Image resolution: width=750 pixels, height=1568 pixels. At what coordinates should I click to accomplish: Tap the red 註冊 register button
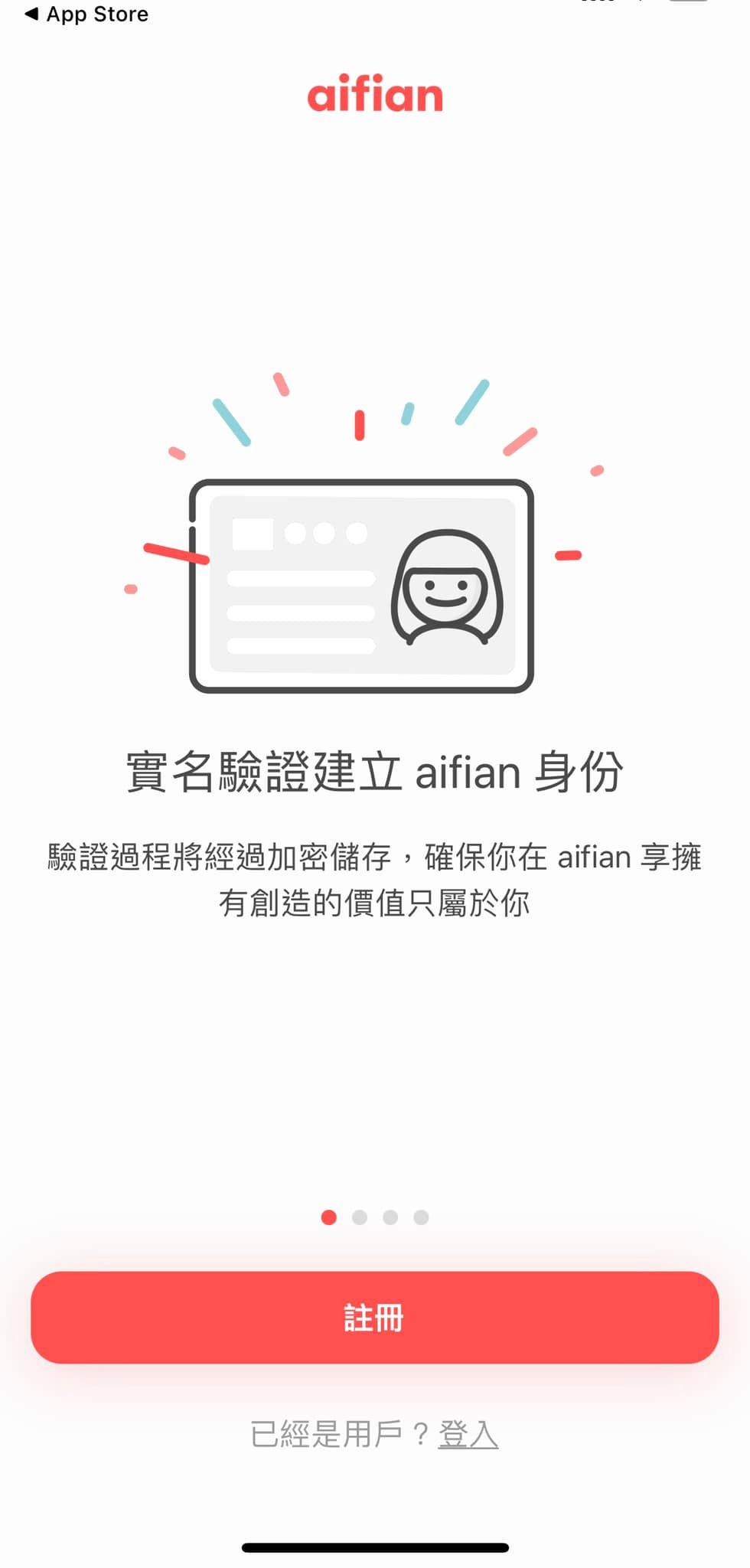click(374, 1318)
